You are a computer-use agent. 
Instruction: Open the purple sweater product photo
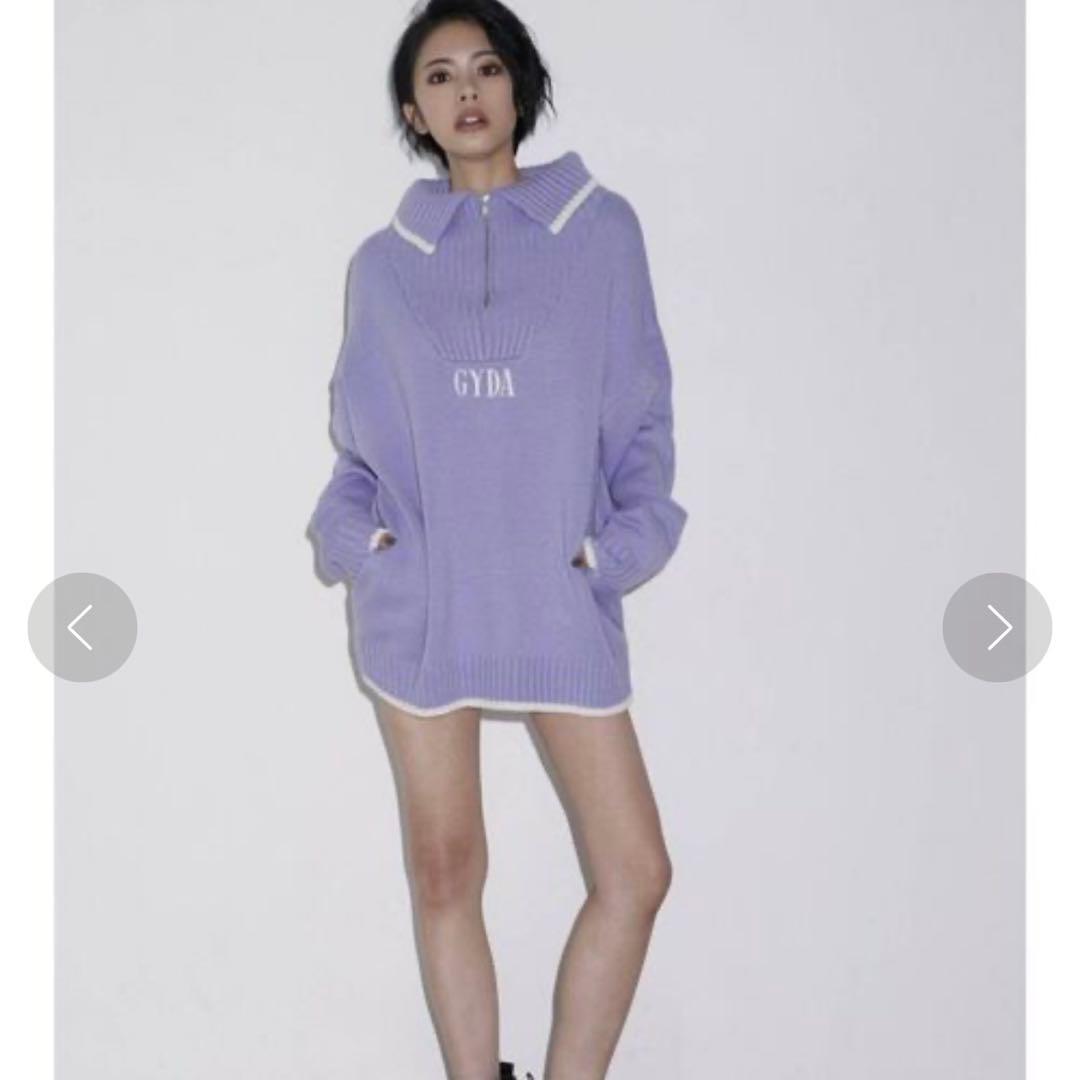coord(540,540)
